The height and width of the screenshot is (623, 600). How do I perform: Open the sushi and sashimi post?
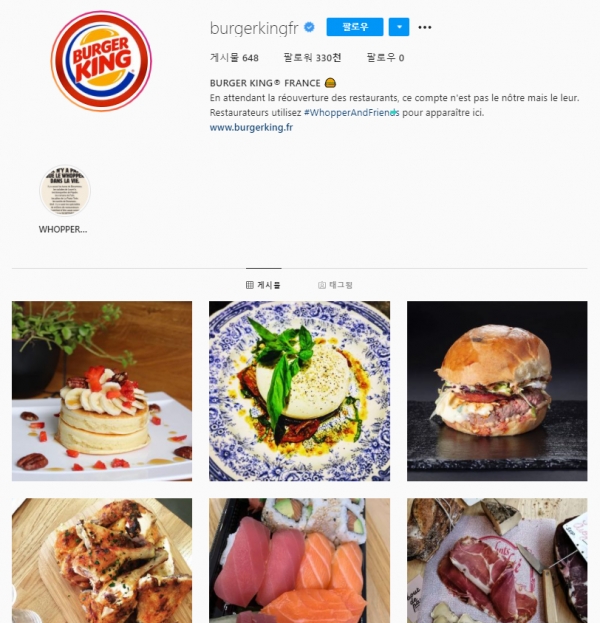coord(299,560)
